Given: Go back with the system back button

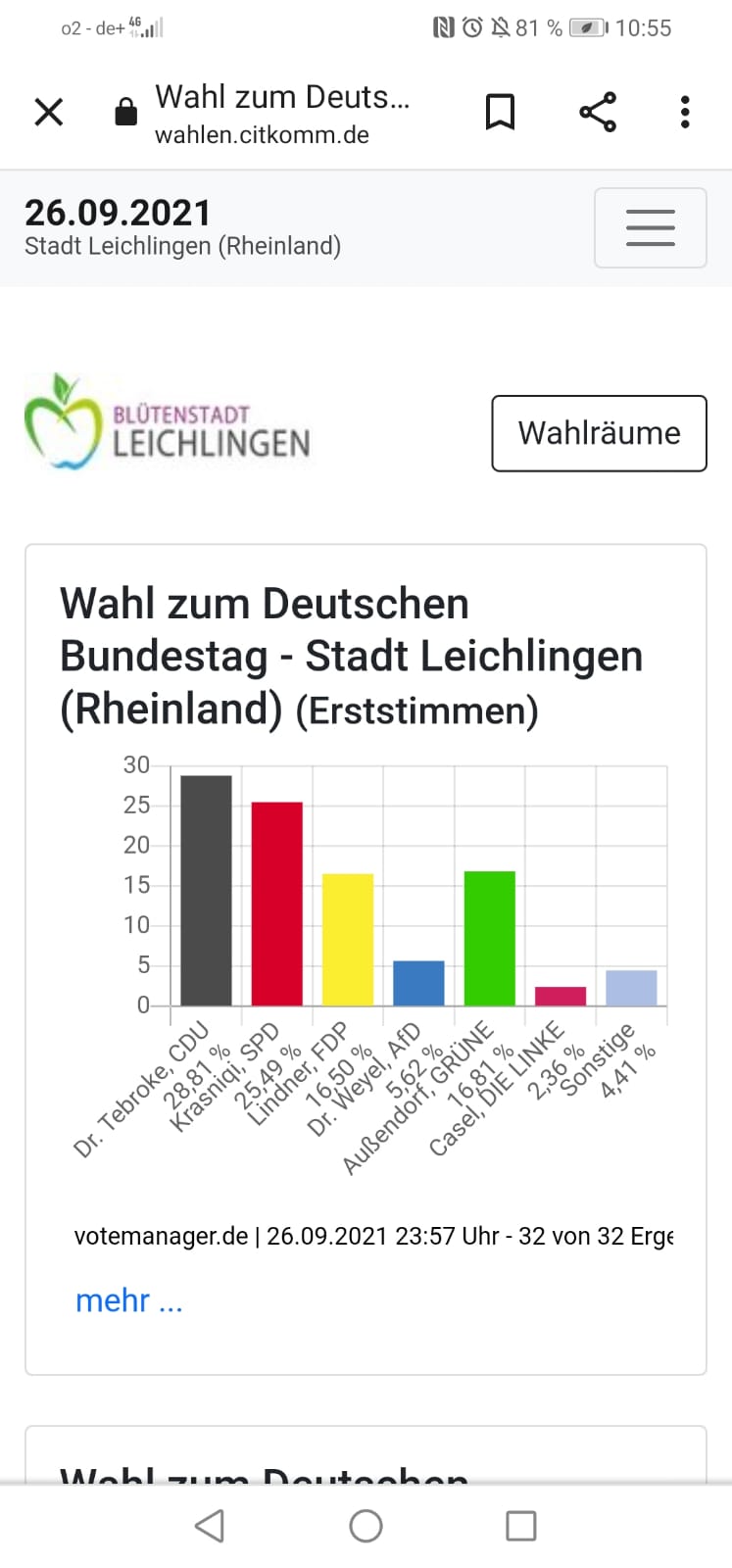Looking at the screenshot, I should (x=210, y=1526).
